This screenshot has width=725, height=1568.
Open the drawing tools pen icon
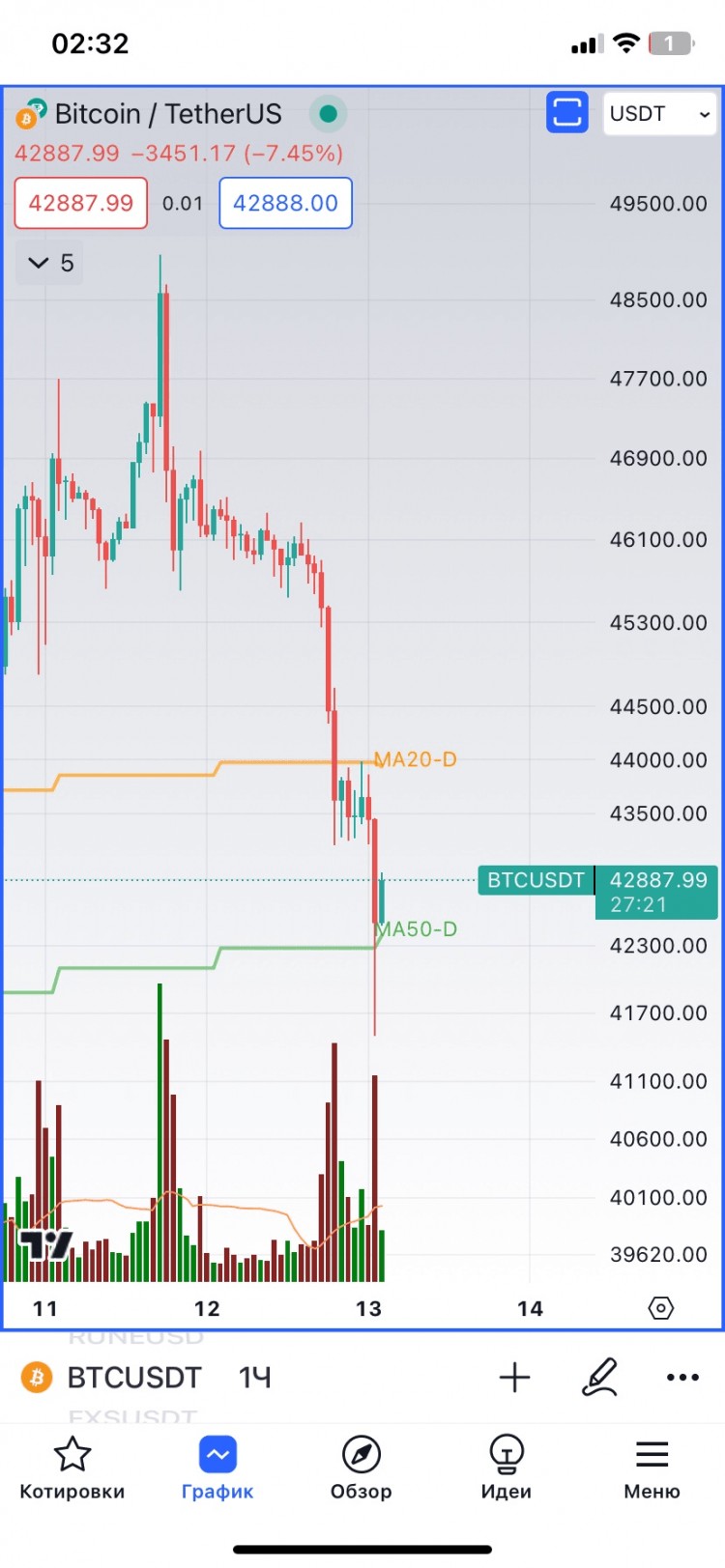click(x=601, y=1377)
